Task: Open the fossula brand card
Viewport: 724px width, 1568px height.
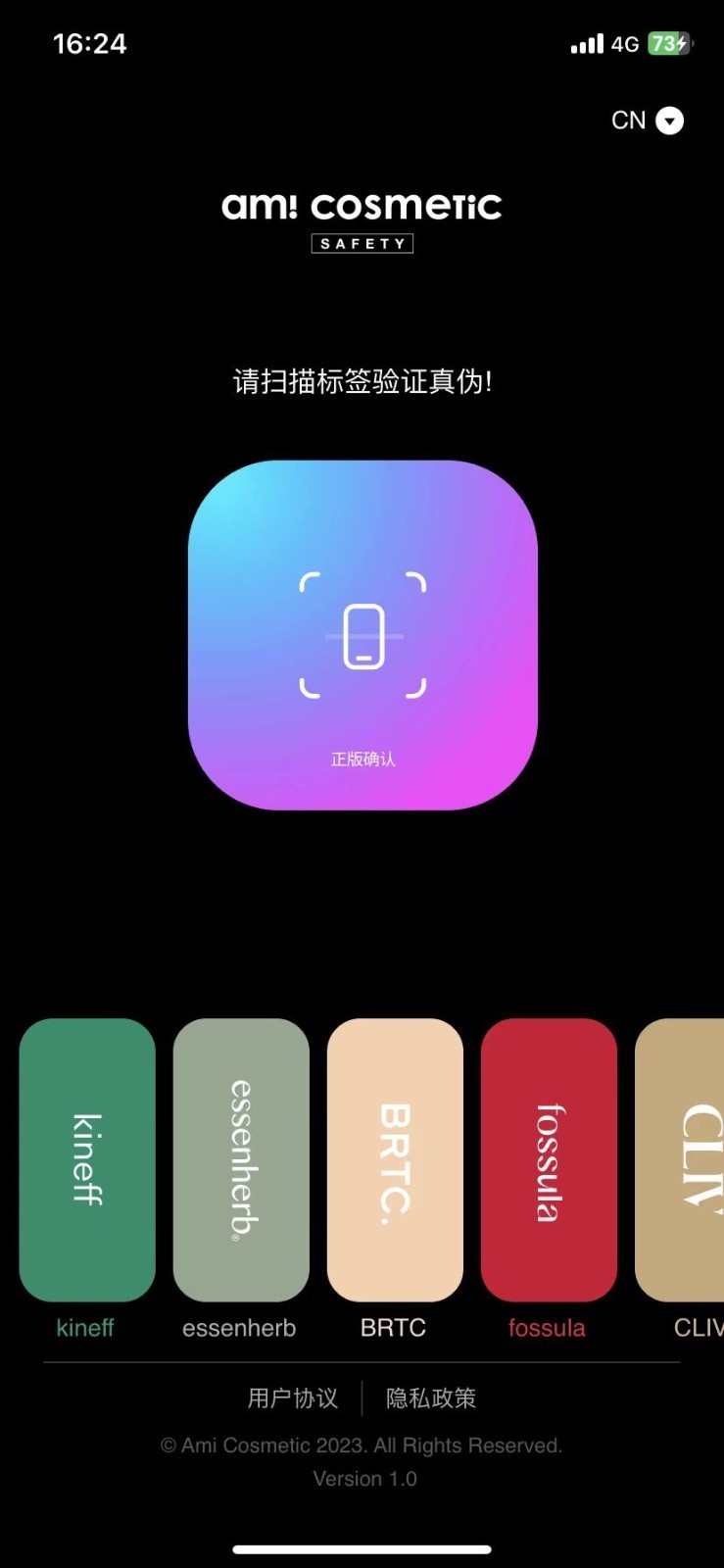Action: pos(549,1159)
